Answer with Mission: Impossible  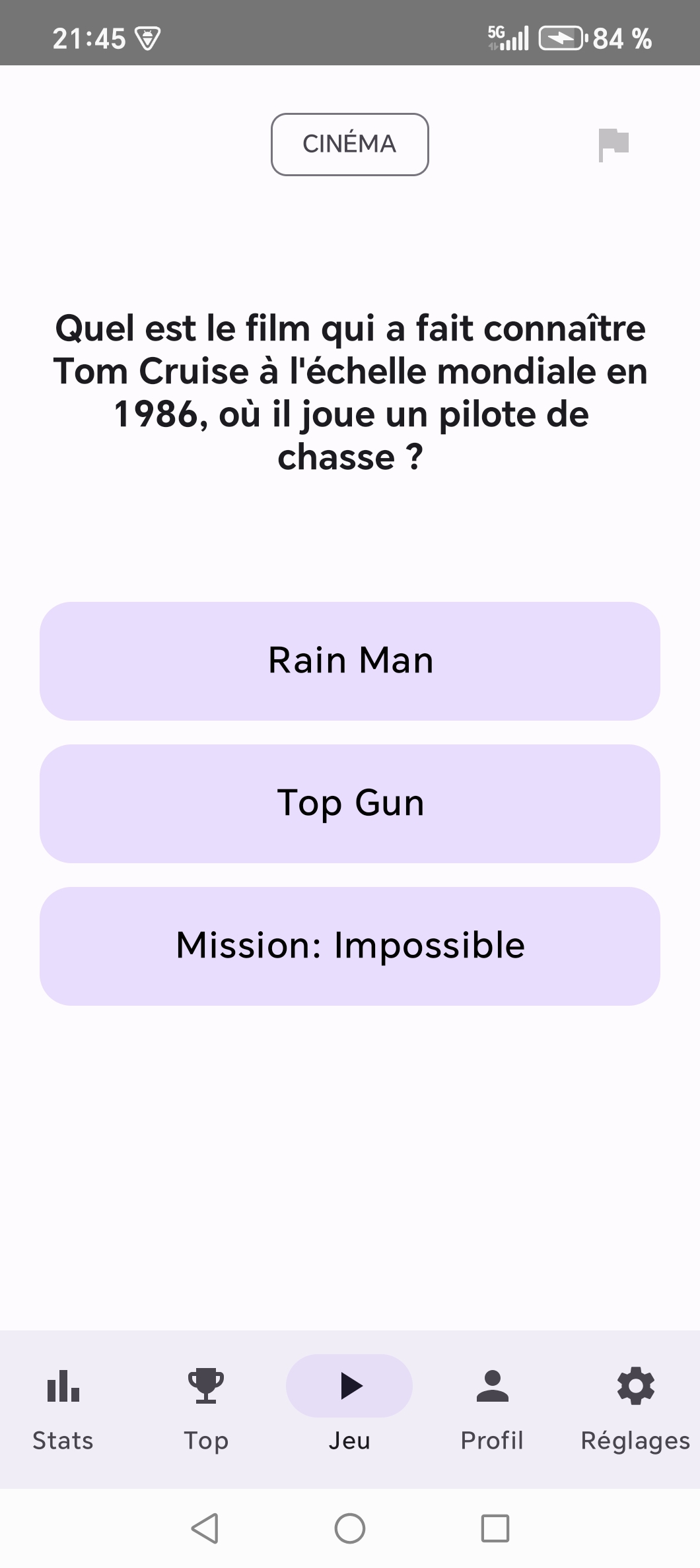click(x=350, y=946)
